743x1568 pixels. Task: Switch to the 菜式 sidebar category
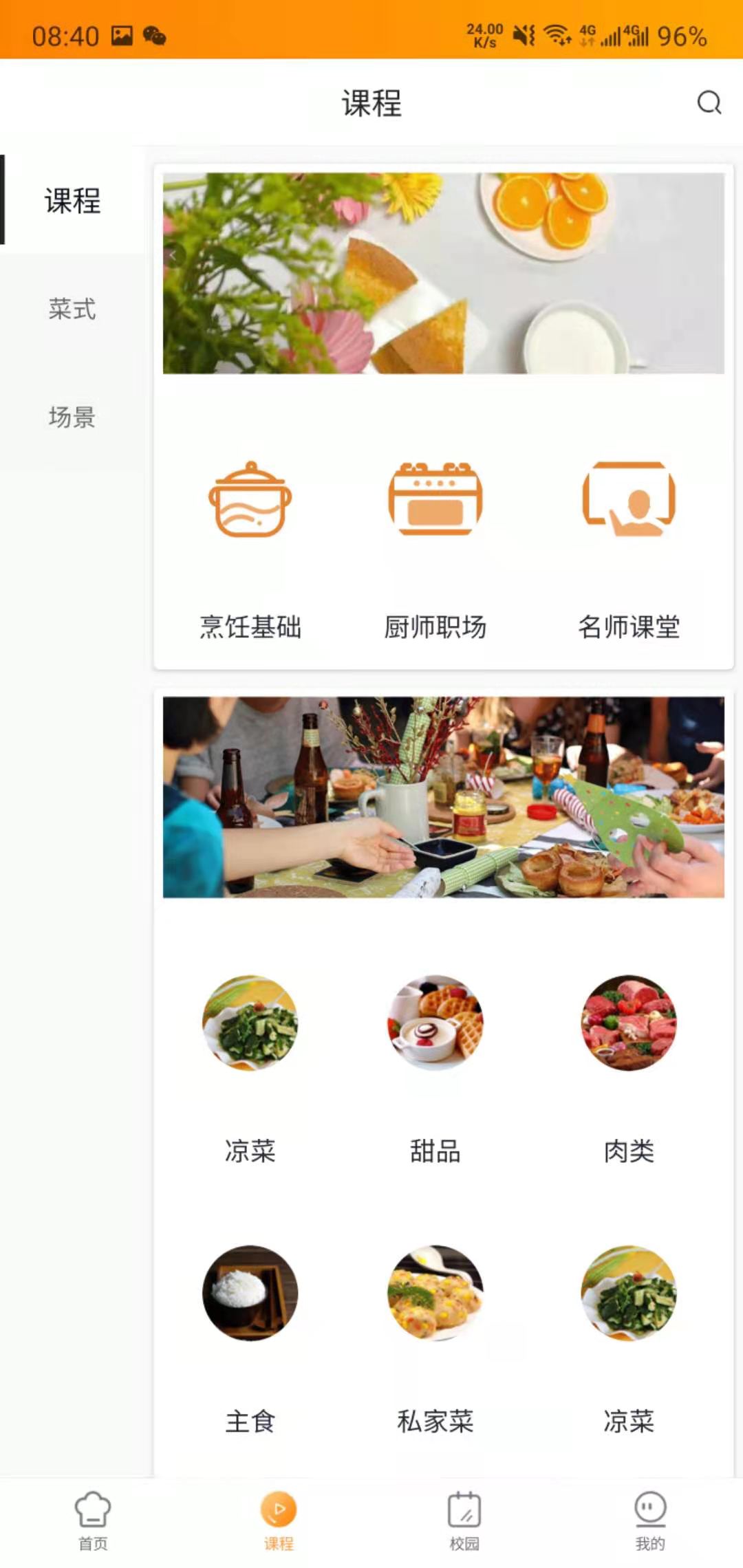pyautogui.click(x=72, y=309)
